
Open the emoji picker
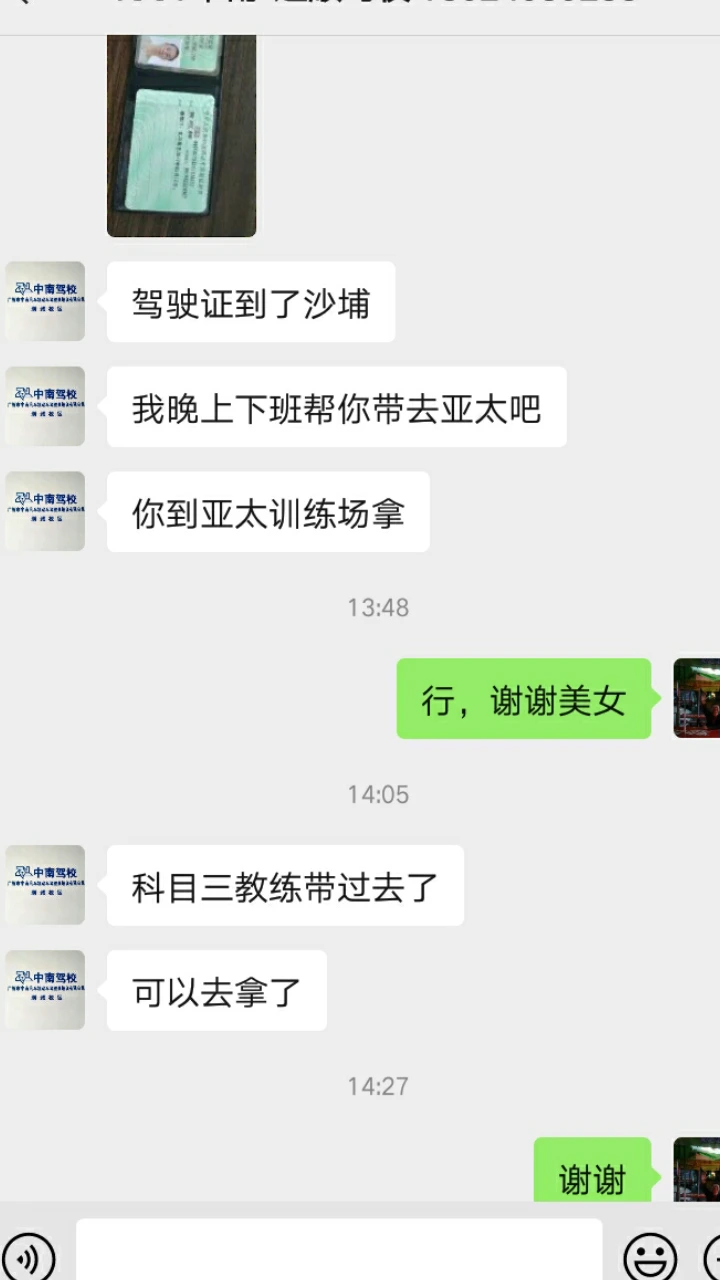coord(650,1256)
